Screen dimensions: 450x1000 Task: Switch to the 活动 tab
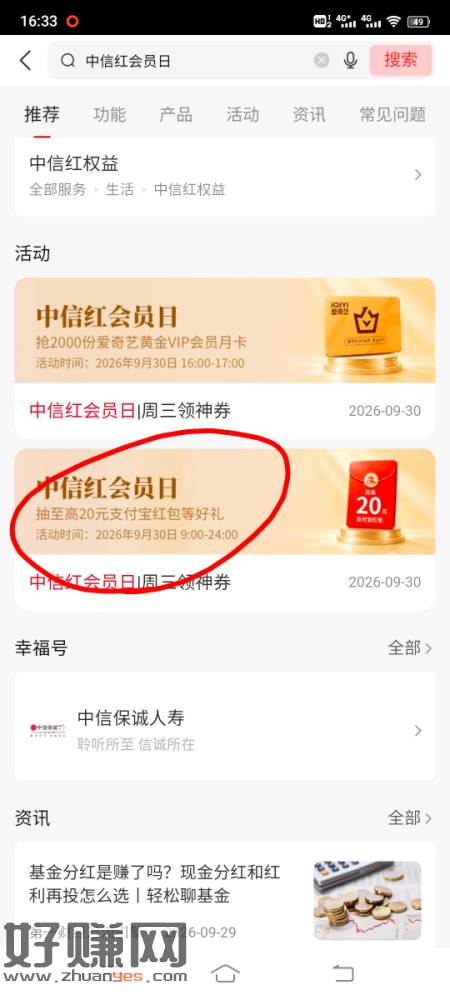[242, 115]
